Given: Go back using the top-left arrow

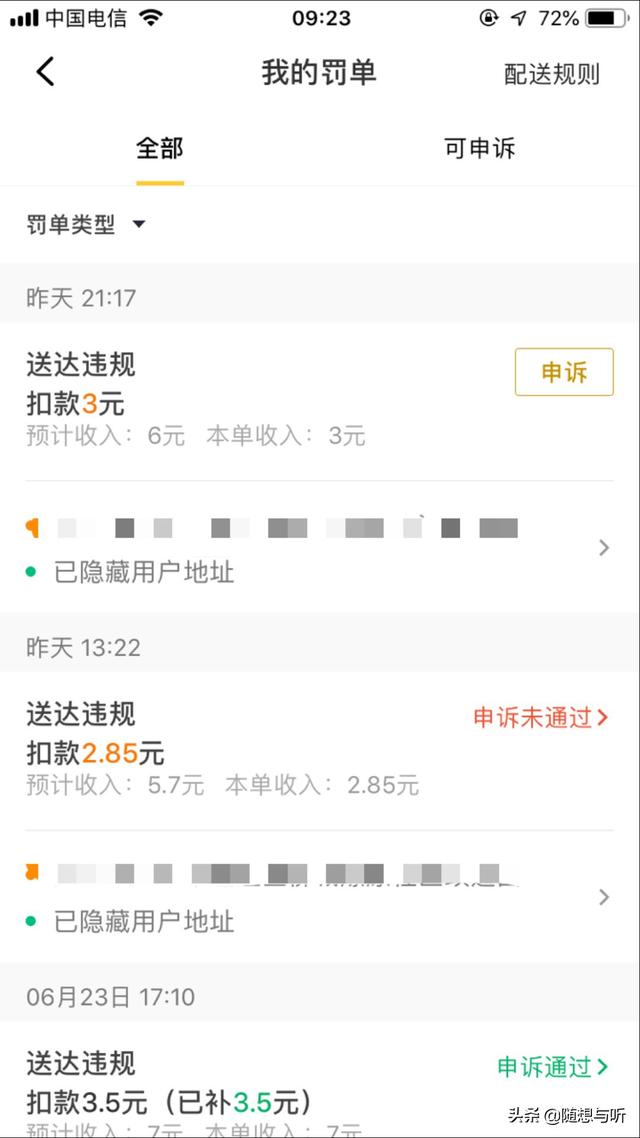Looking at the screenshot, I should point(45,73).
